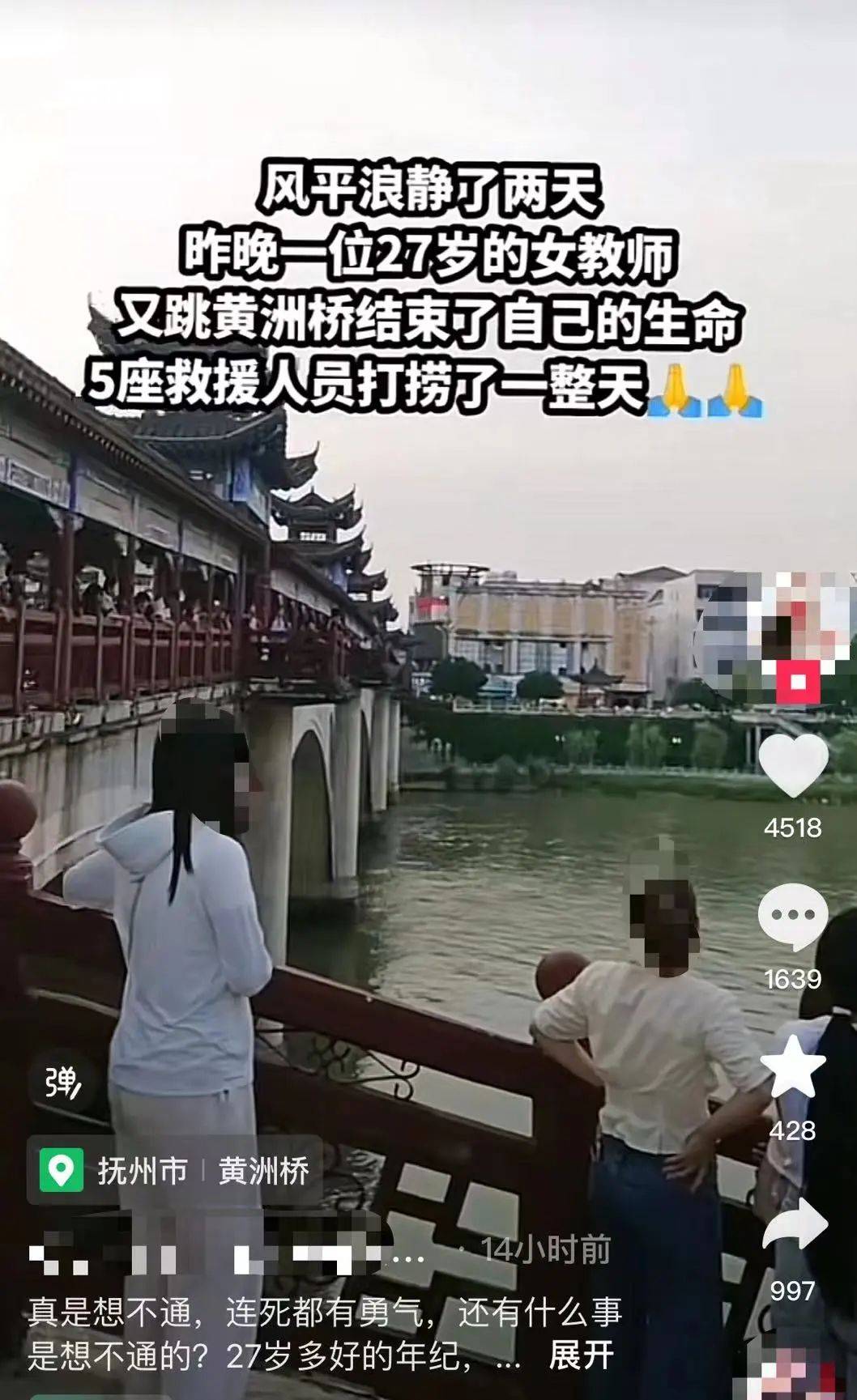The image size is (857, 1400).
Task: Expand the caption with 展开
Action: click(581, 1355)
